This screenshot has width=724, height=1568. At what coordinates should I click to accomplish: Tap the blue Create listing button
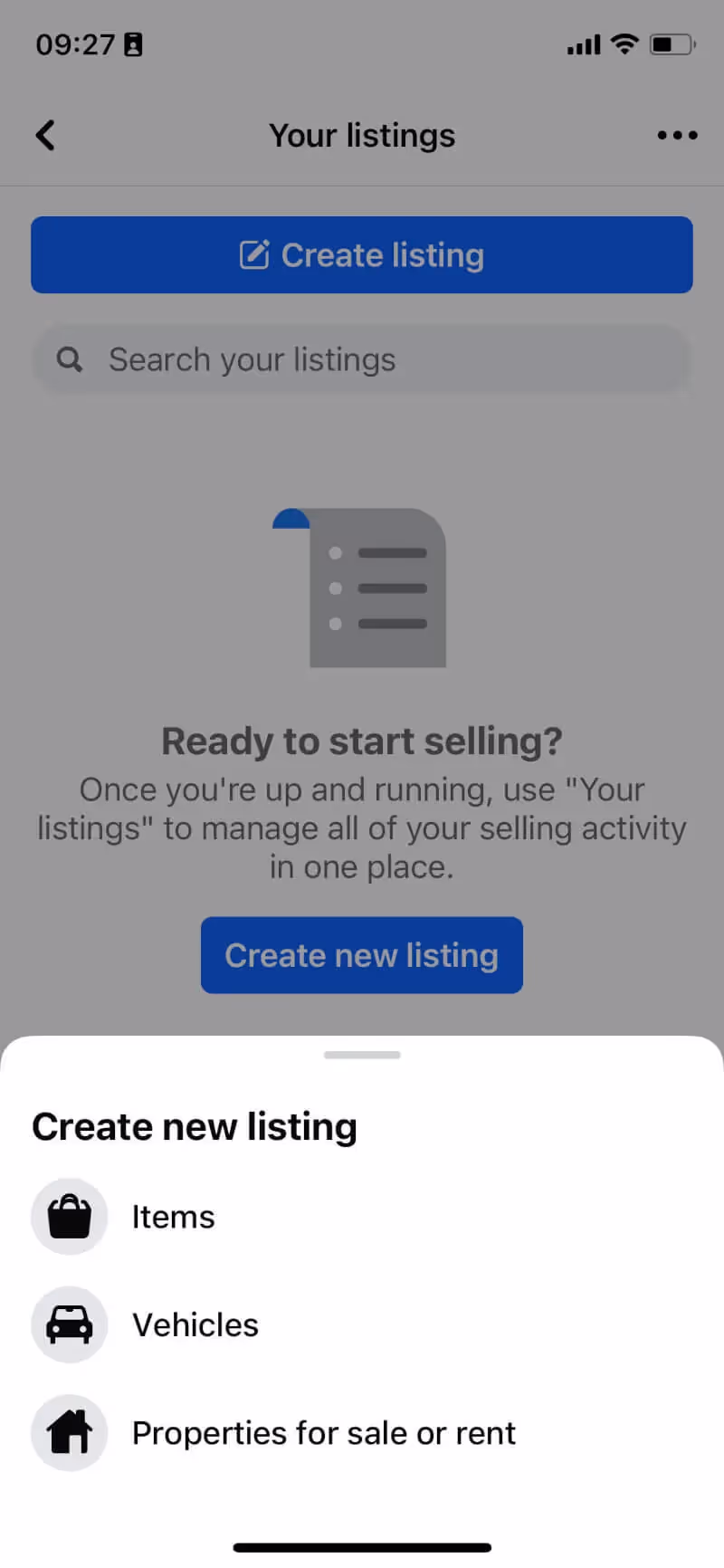pos(362,254)
